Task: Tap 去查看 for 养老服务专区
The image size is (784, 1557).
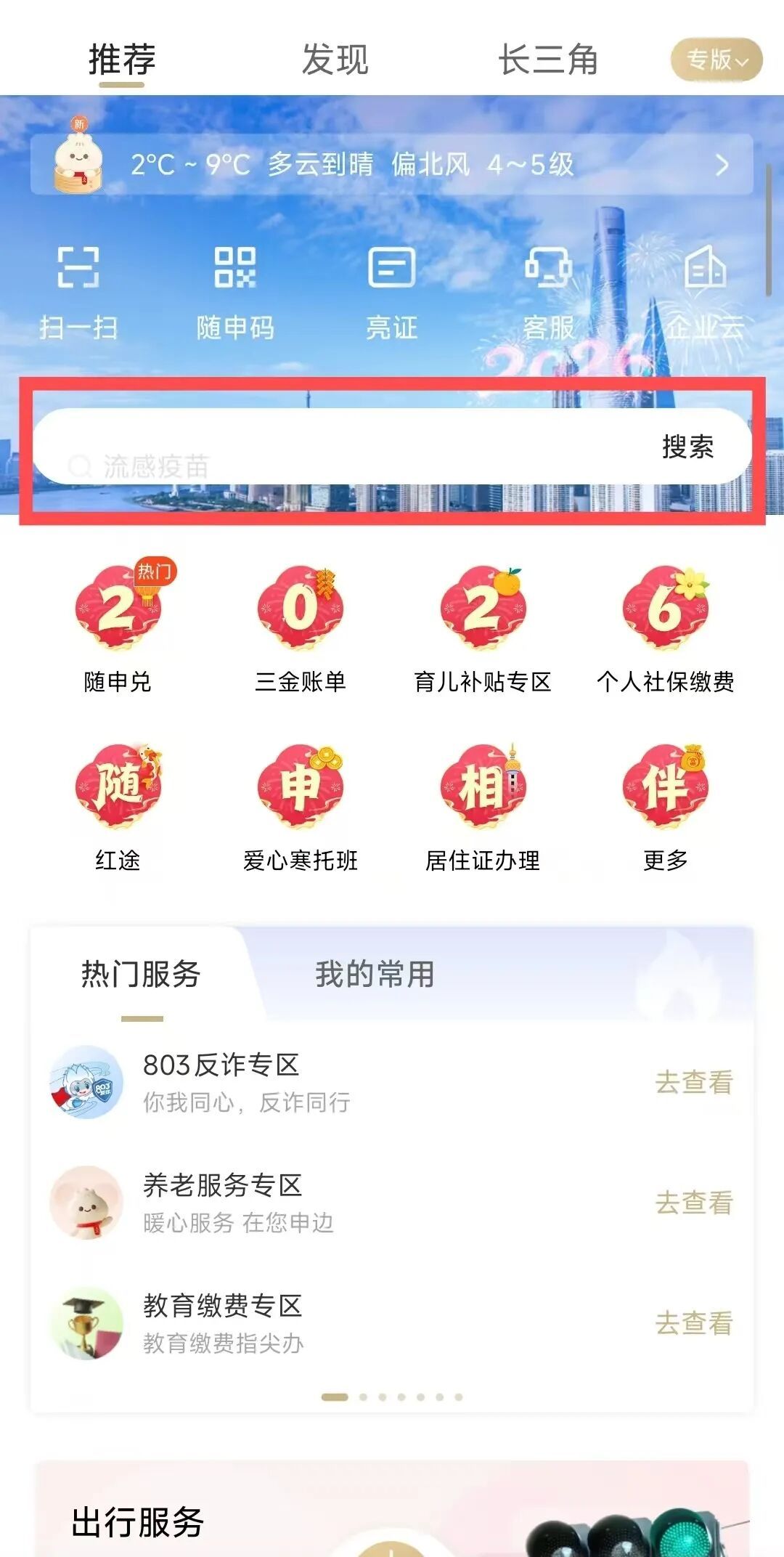Action: 693,1203
